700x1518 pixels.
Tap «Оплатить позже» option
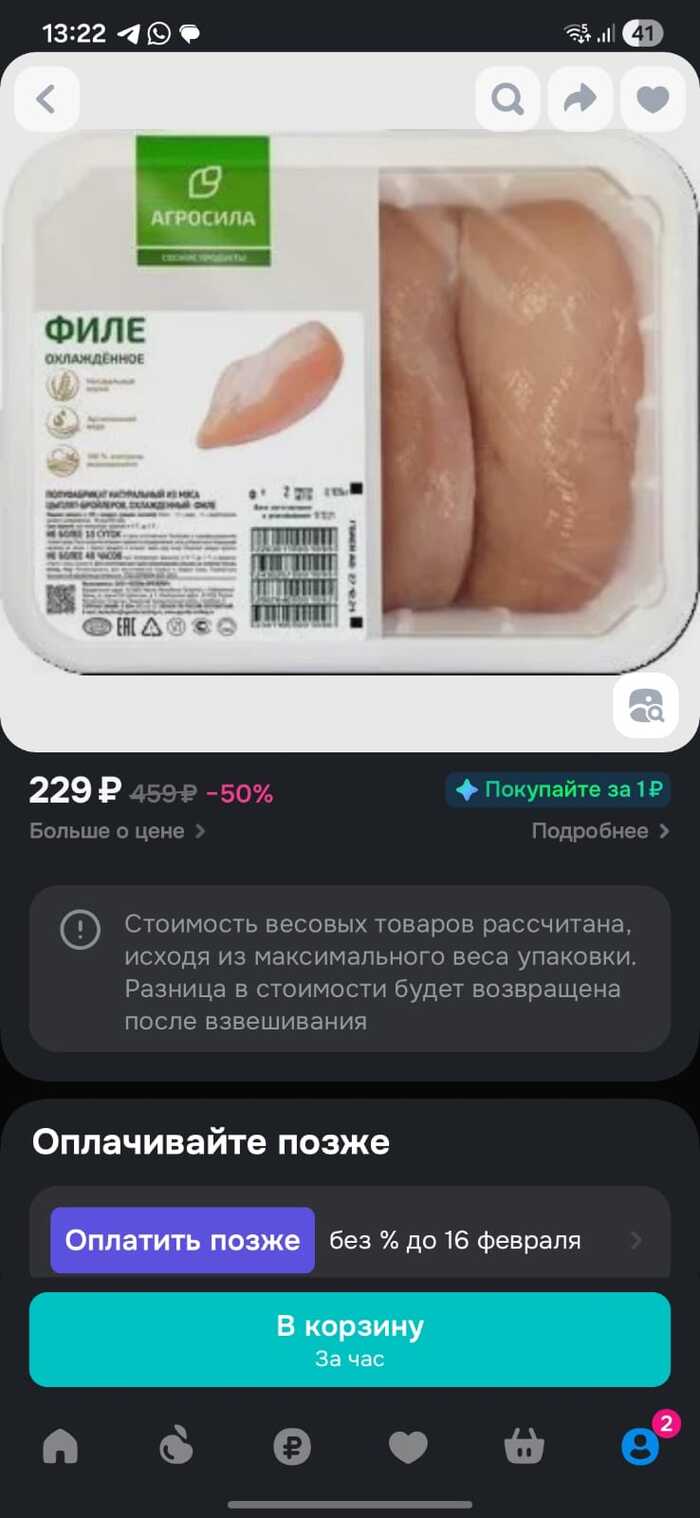pyautogui.click(x=182, y=1240)
